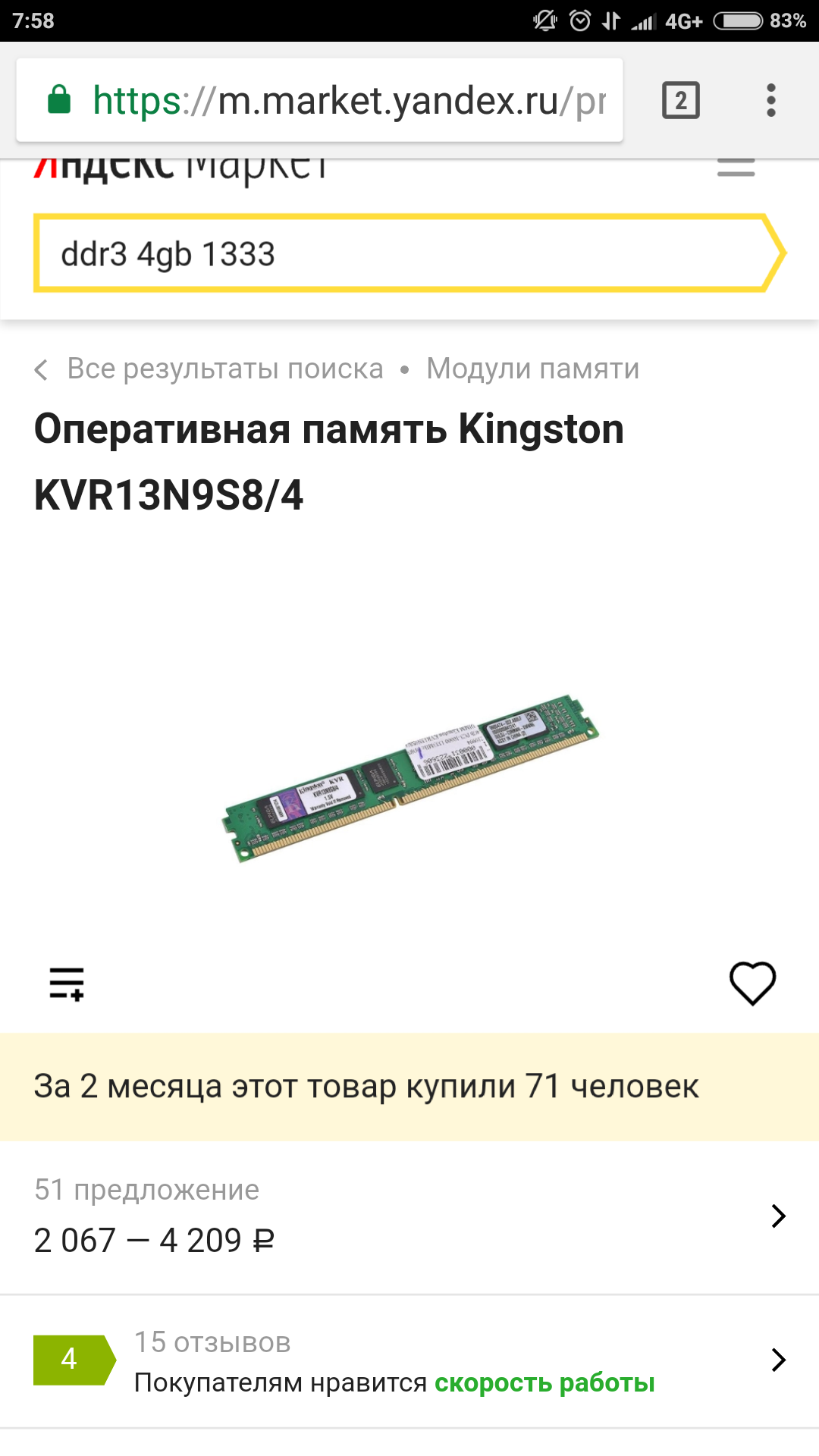Open the 15 отзывов reviews section
The height and width of the screenshot is (1456, 819).
pyautogui.click(x=409, y=1361)
